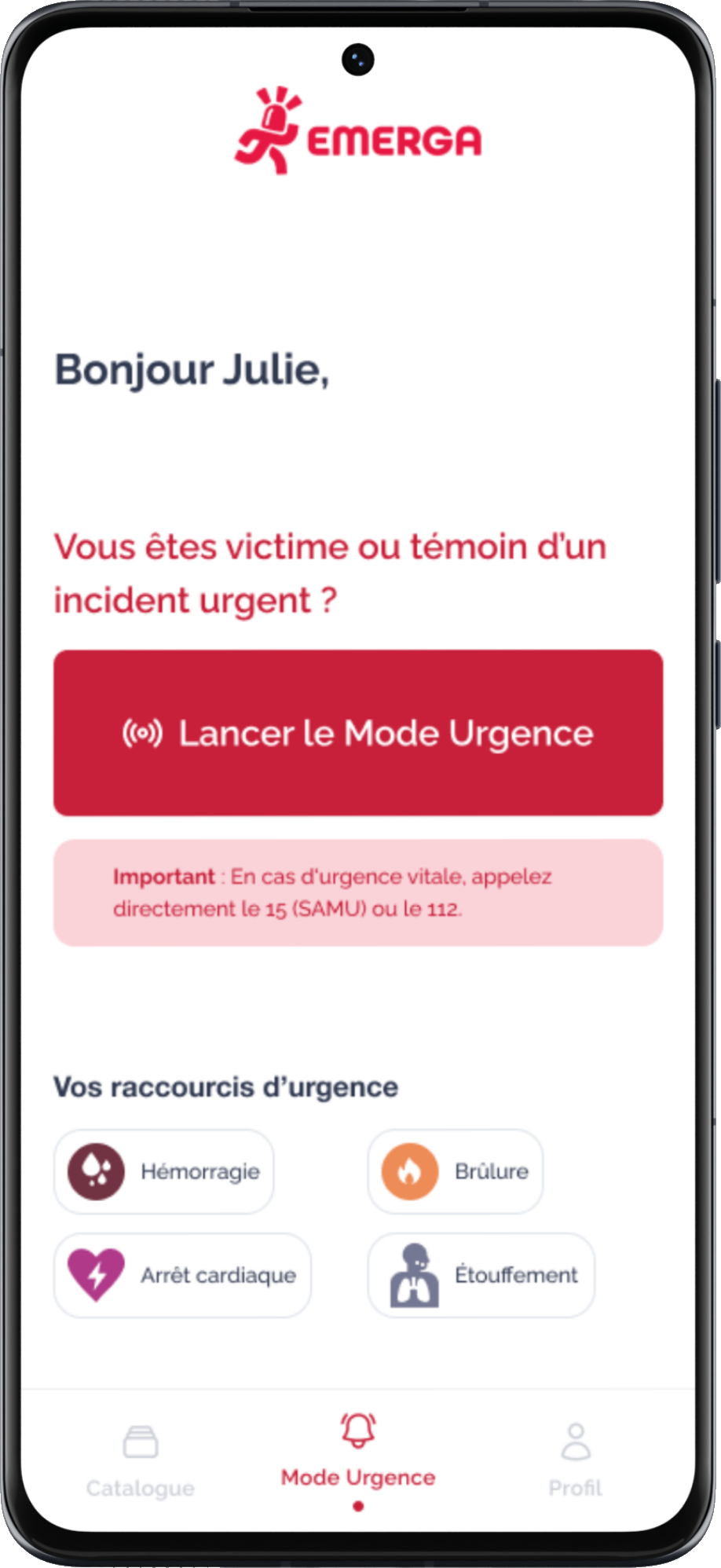This screenshot has width=721, height=1568.
Task: Open the Hémorragie emergency shortcut
Action: pos(164,1171)
